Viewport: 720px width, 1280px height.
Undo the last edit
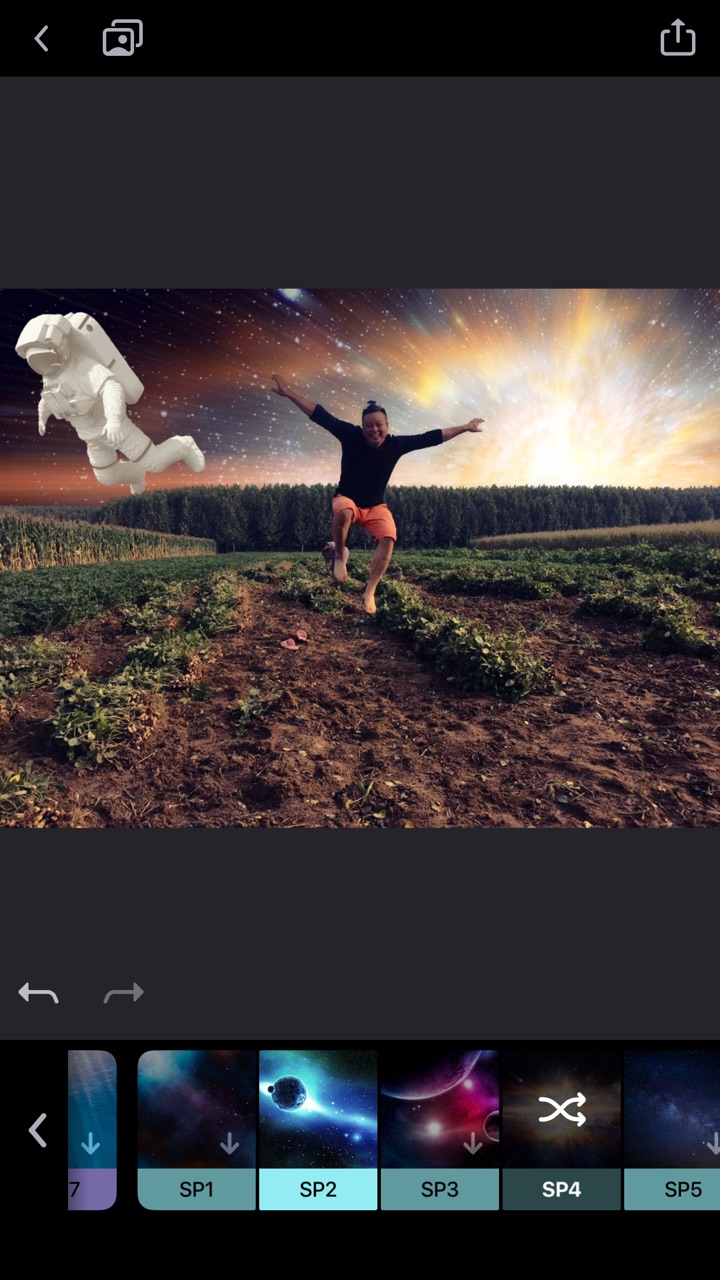(x=39, y=993)
